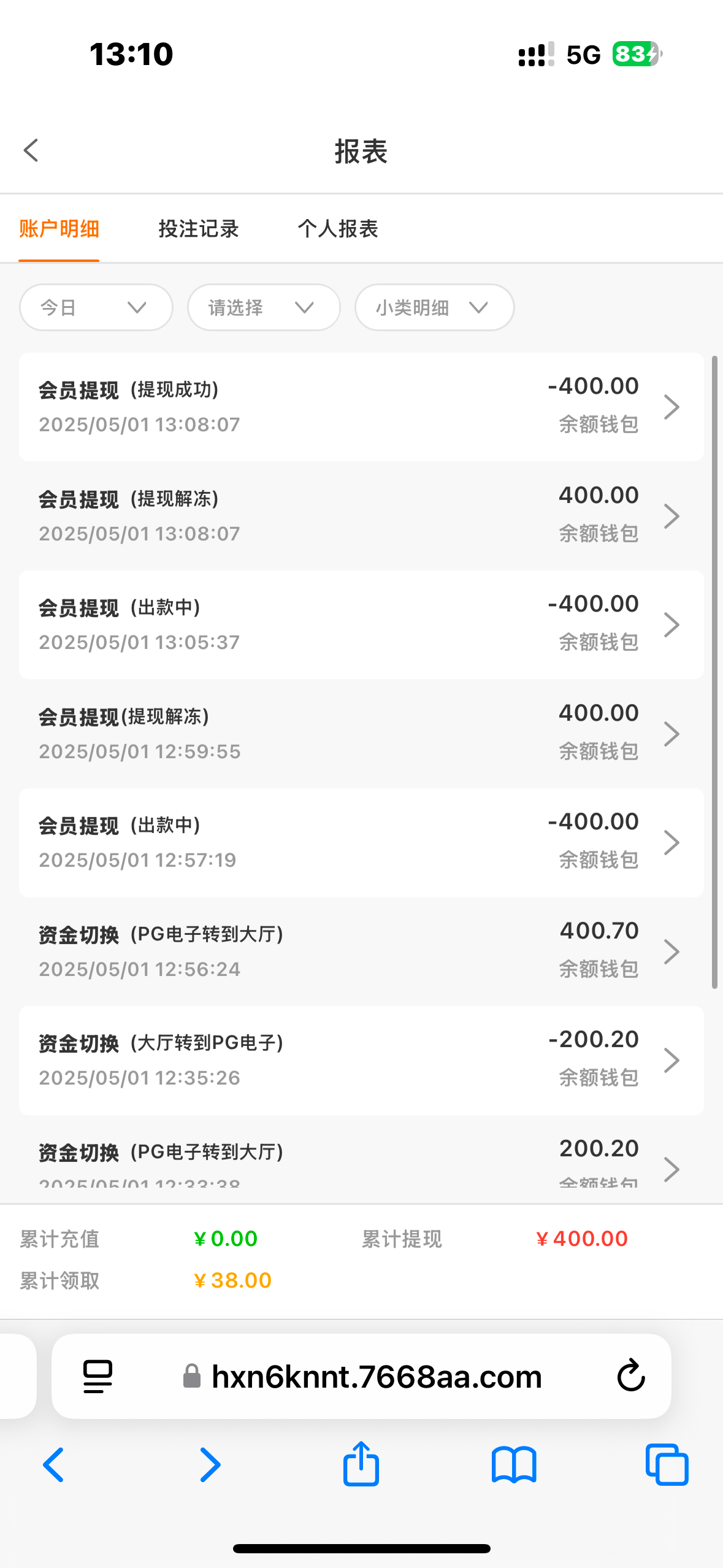
Task: Expand the 今日 date dropdown
Action: (x=96, y=307)
